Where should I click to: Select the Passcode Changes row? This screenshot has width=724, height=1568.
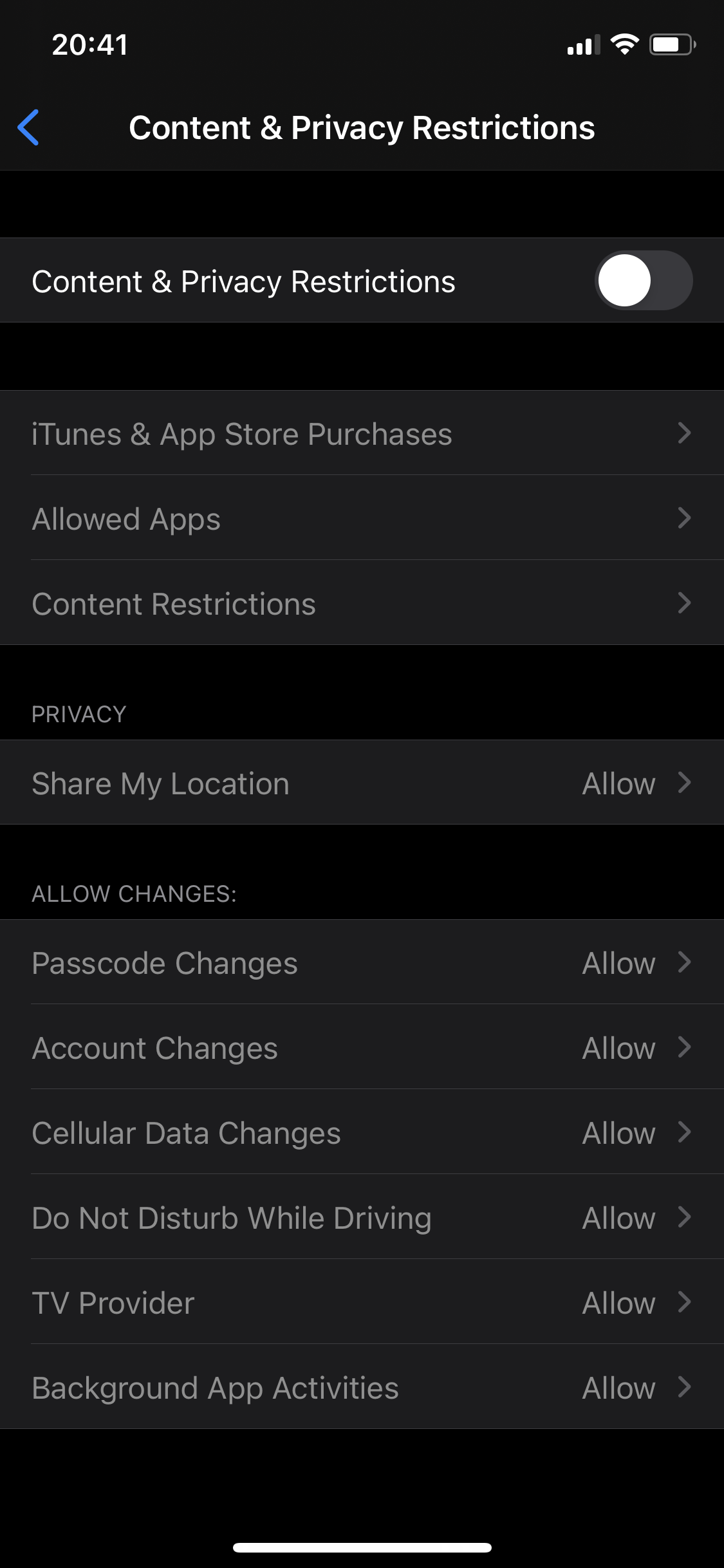(x=362, y=962)
